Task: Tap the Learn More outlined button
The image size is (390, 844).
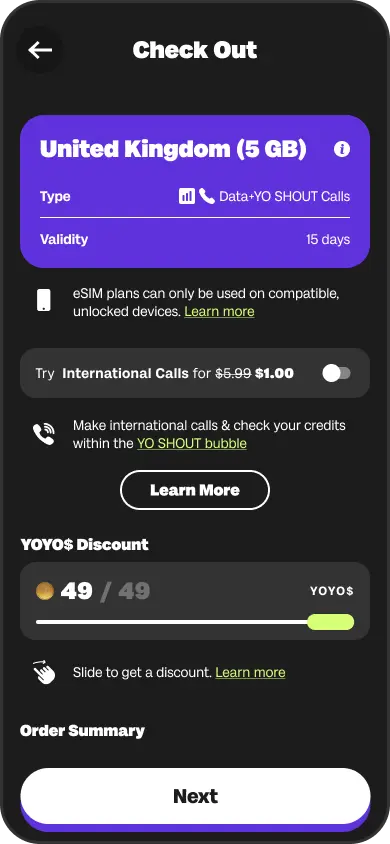Action: click(195, 490)
